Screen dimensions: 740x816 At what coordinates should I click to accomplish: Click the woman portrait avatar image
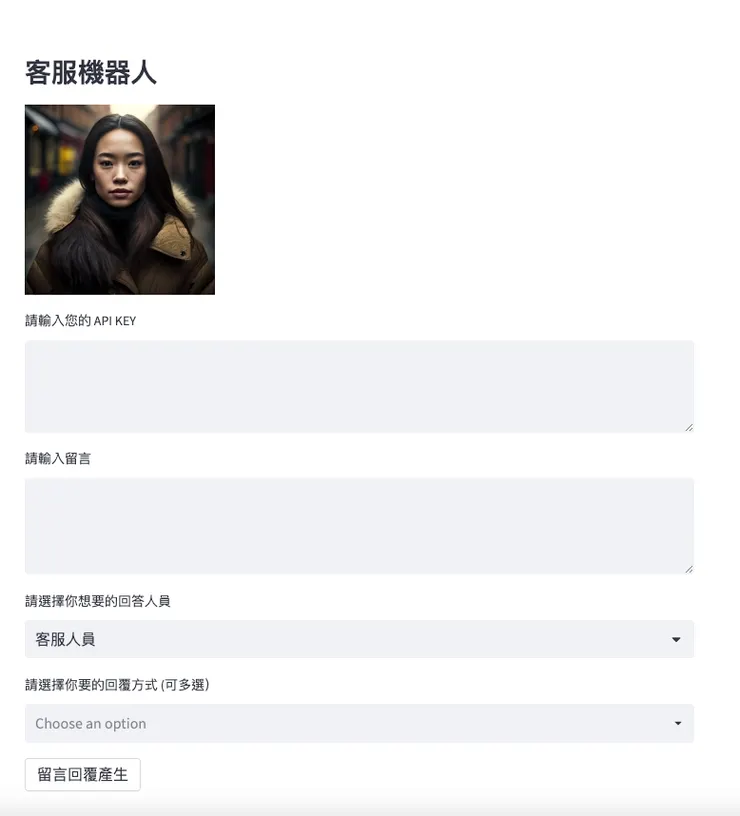click(120, 199)
